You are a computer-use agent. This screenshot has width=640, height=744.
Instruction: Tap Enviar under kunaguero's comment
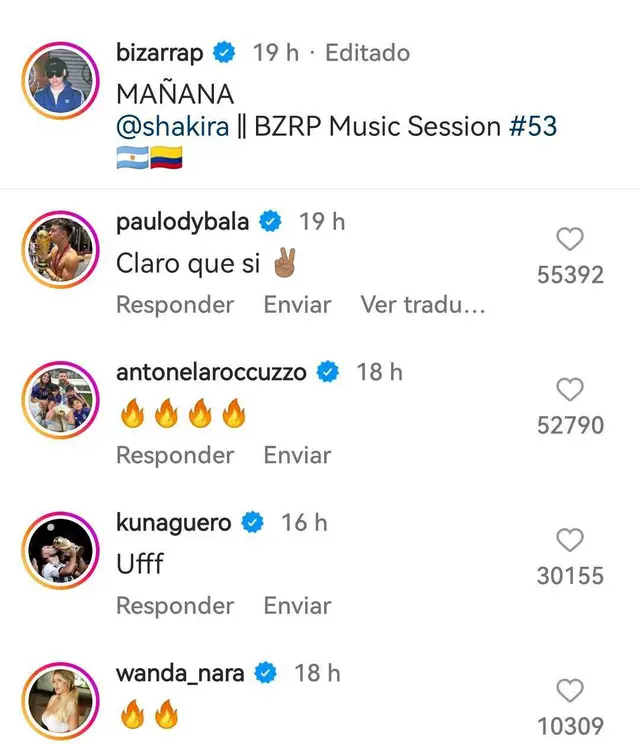pos(297,605)
